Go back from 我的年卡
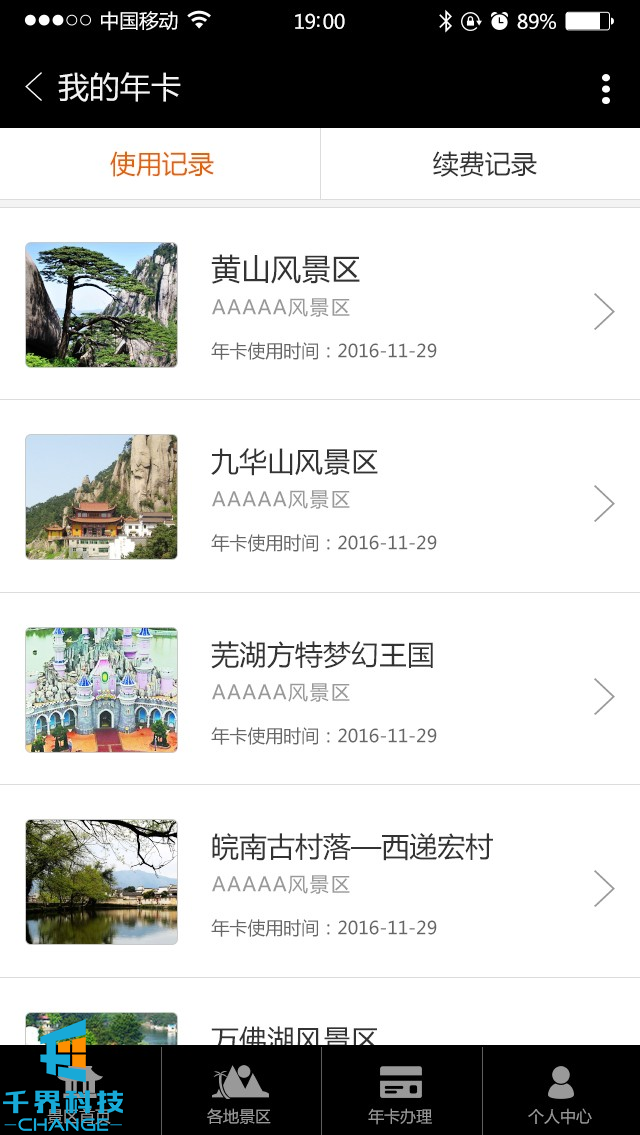The height and width of the screenshot is (1135, 640). pyautogui.click(x=34, y=88)
